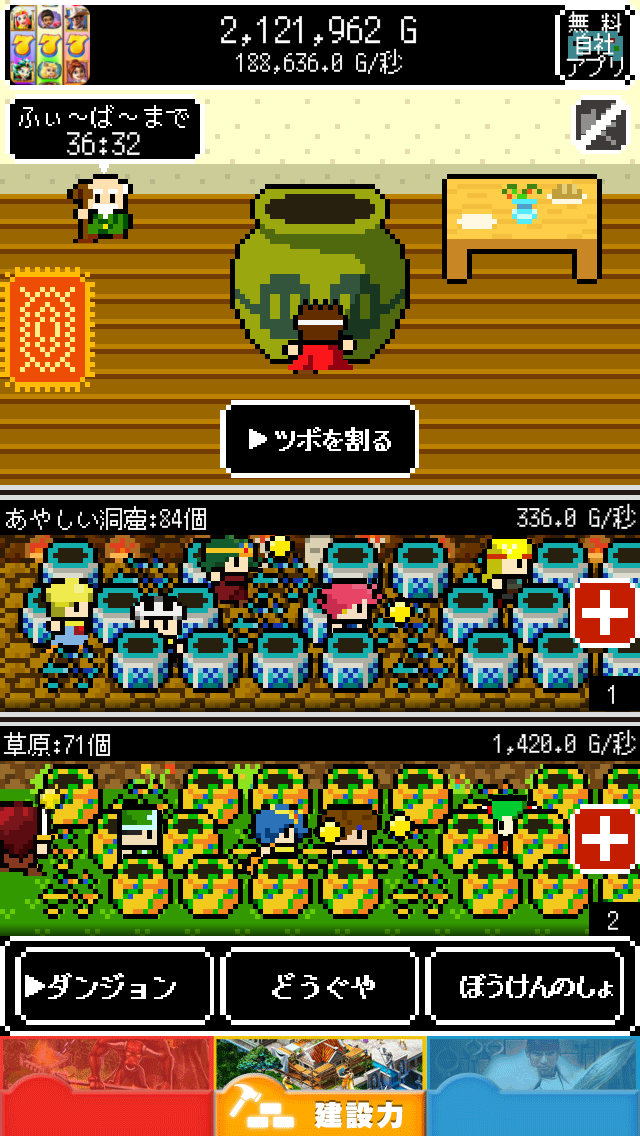Open the 建設力 ad banner
Viewport: 640px width, 1136px height.
[x=320, y=1088]
